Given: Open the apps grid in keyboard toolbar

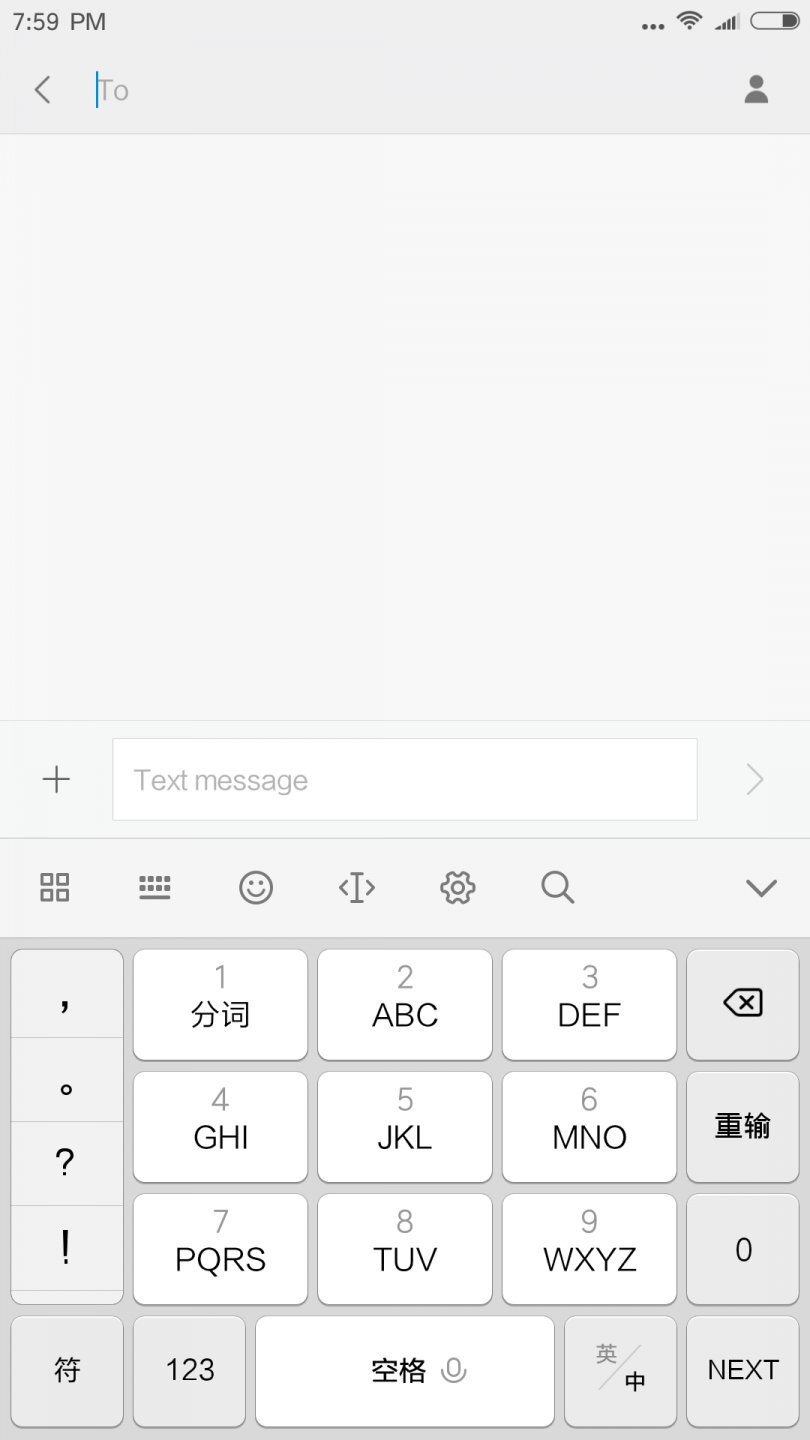Looking at the screenshot, I should (55, 887).
